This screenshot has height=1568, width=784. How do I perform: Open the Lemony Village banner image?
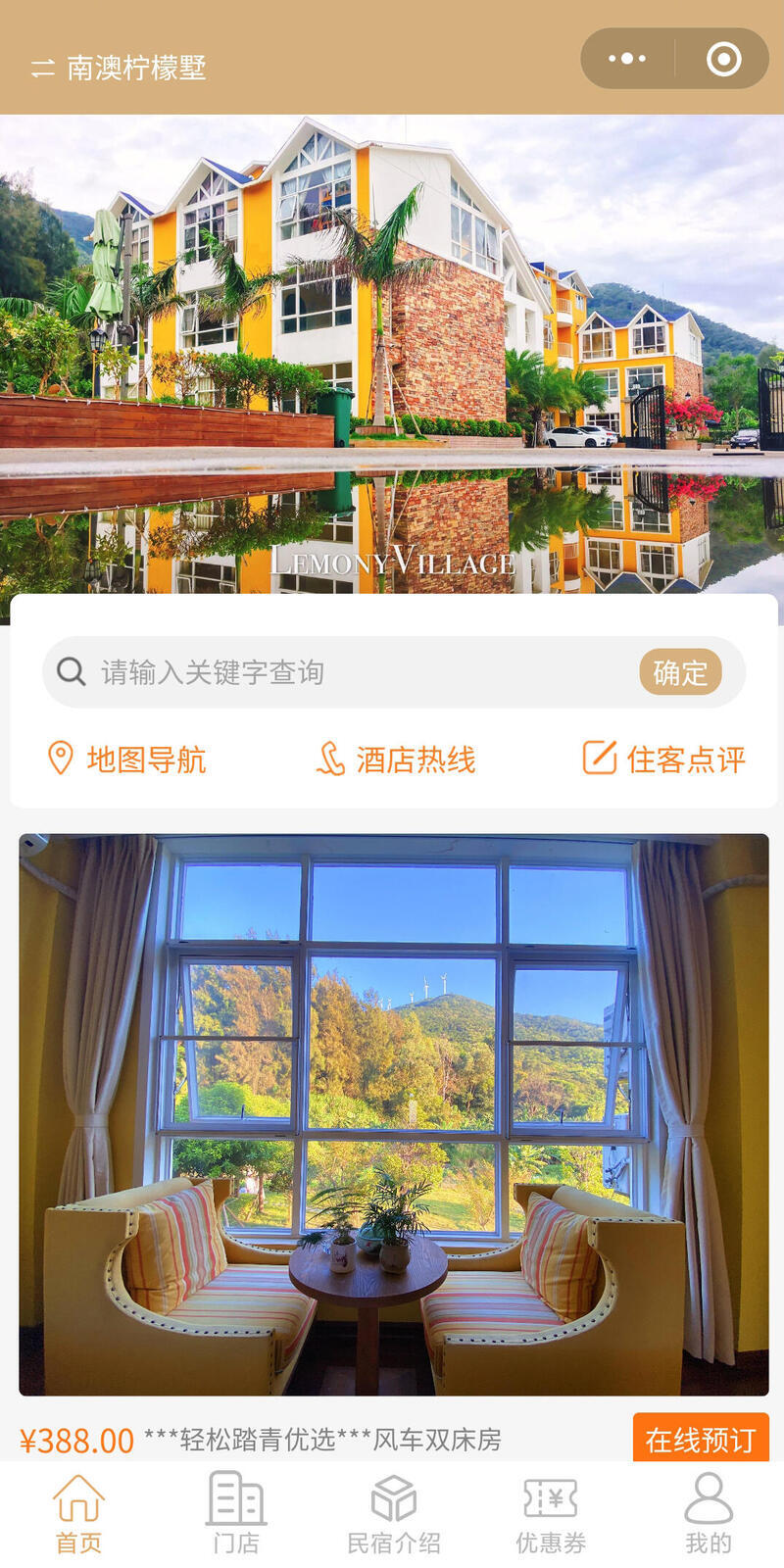[x=392, y=353]
